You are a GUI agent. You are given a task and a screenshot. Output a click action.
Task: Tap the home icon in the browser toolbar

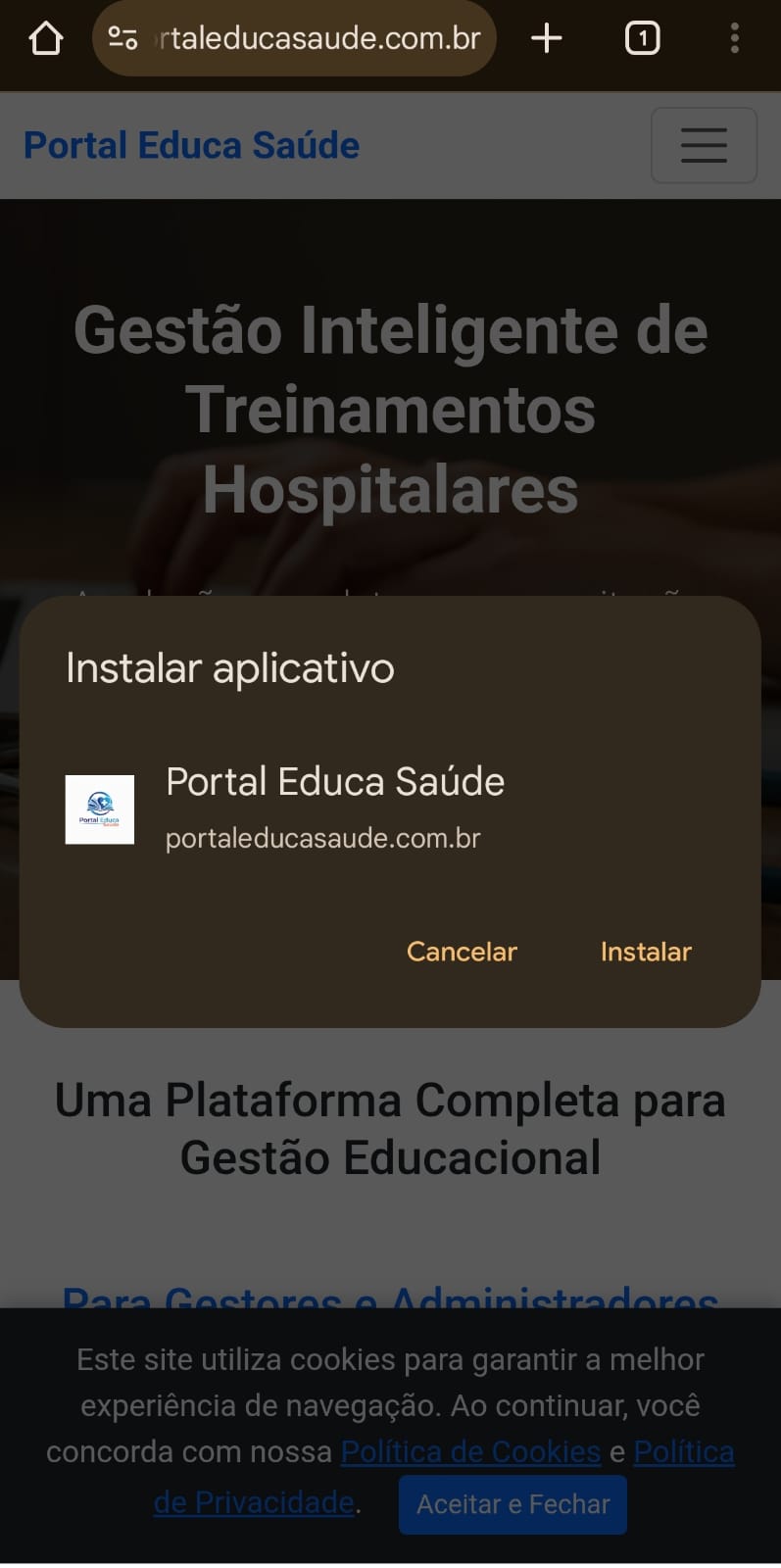44,38
